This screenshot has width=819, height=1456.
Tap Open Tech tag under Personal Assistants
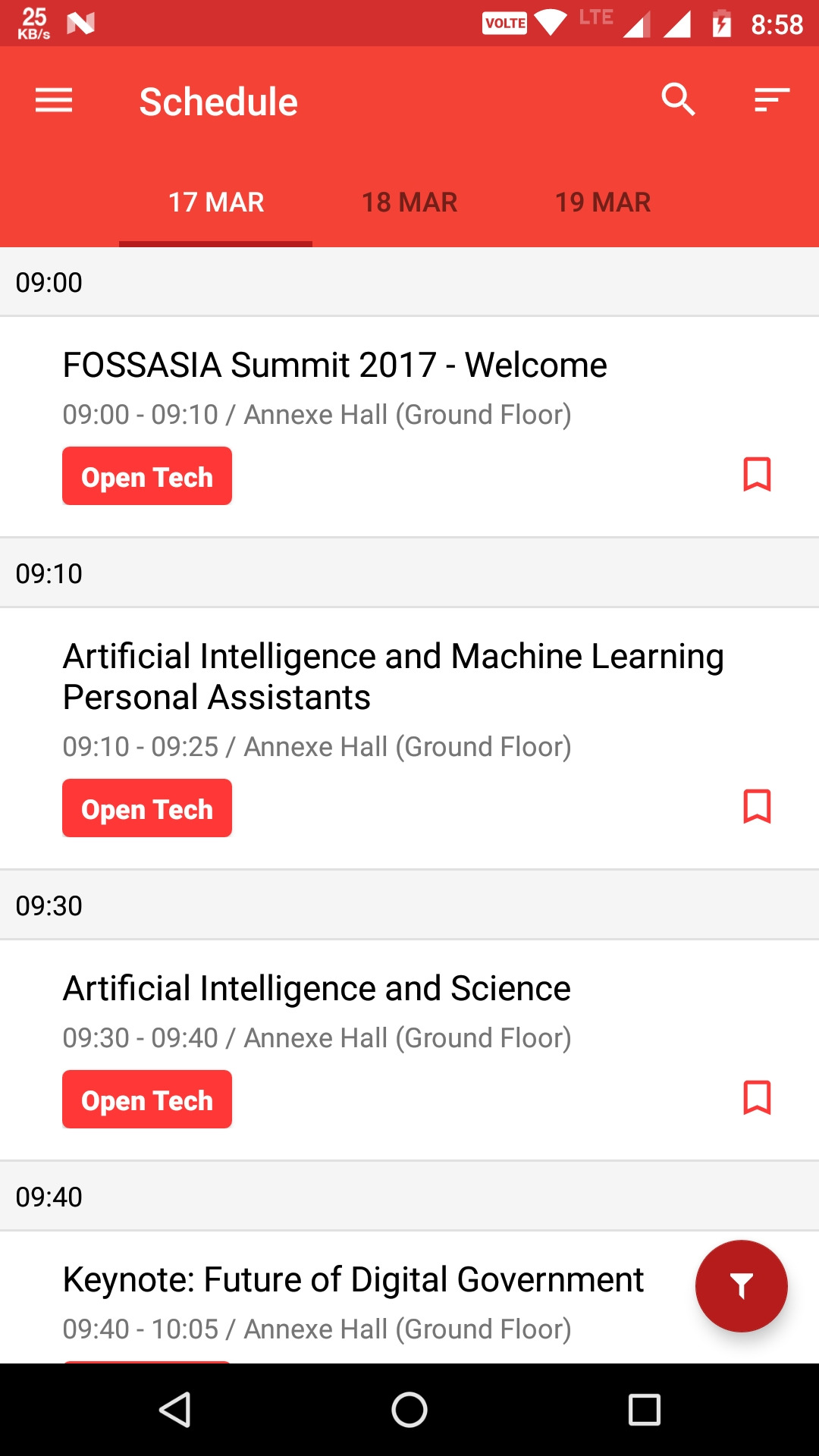147,808
